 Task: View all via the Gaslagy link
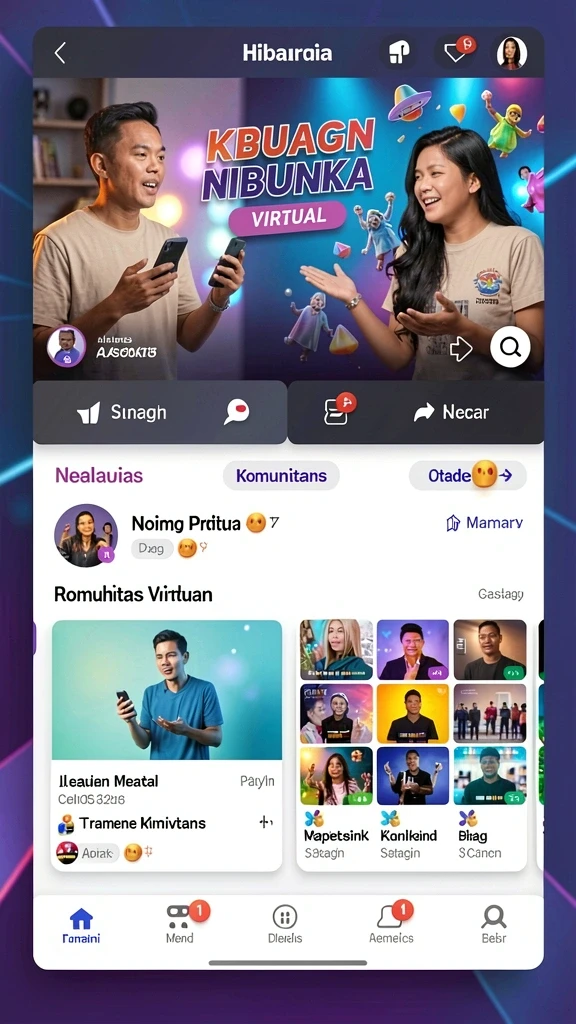coord(501,594)
